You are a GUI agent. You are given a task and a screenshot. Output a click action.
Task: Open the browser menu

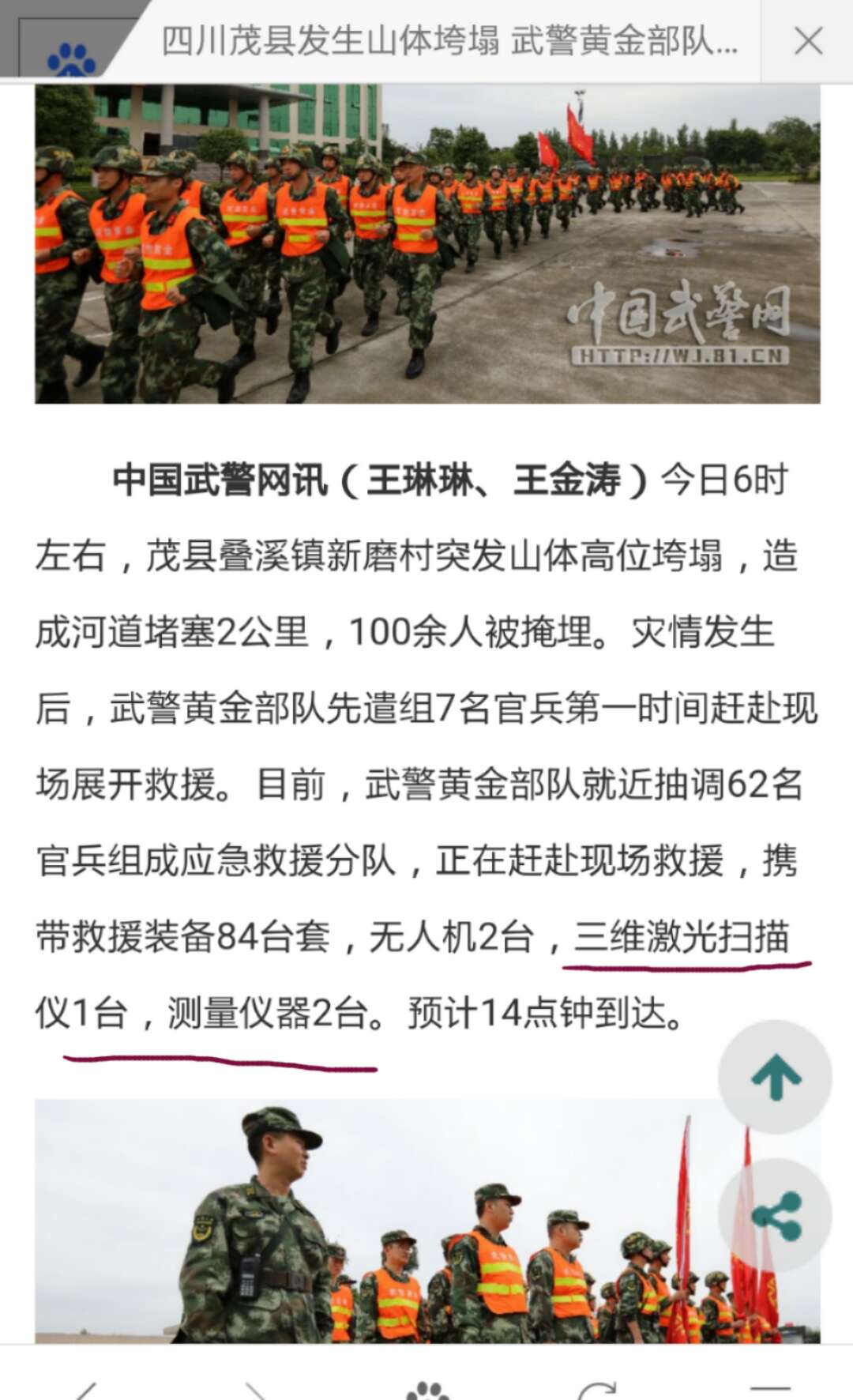pyautogui.click(x=769, y=1391)
